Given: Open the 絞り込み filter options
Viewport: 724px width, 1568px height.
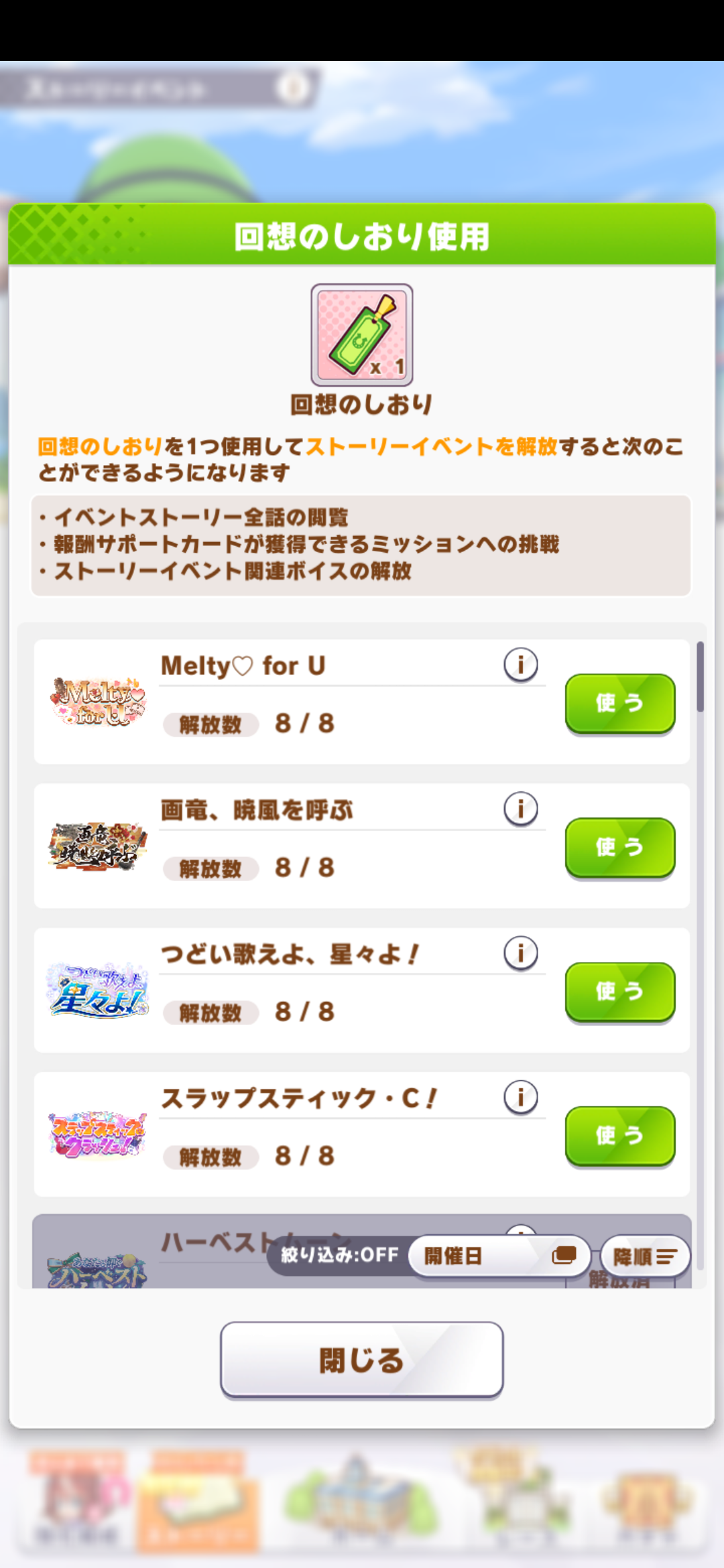Looking at the screenshot, I should [339, 1255].
